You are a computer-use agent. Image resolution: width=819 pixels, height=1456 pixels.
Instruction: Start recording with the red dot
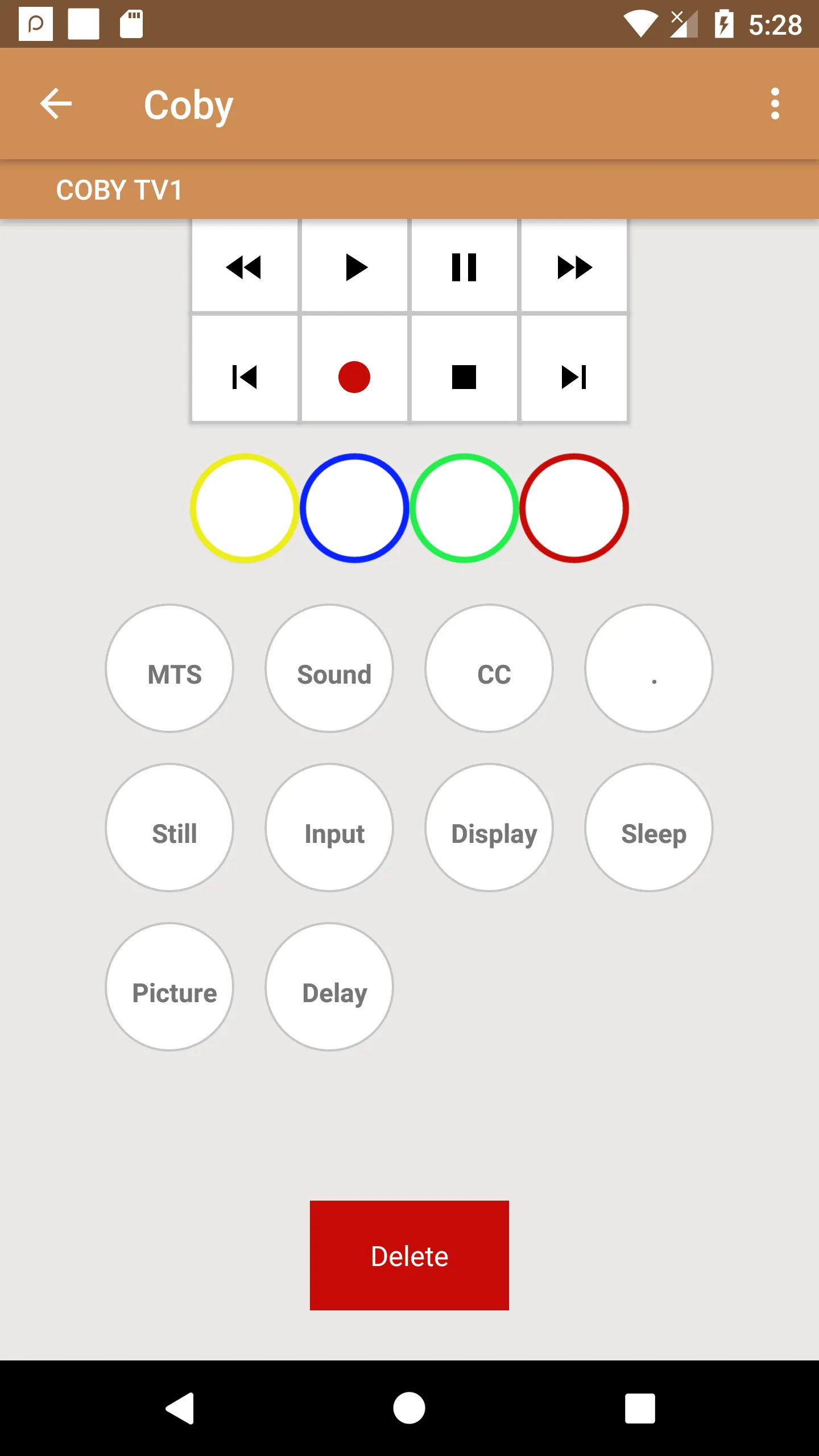(354, 377)
